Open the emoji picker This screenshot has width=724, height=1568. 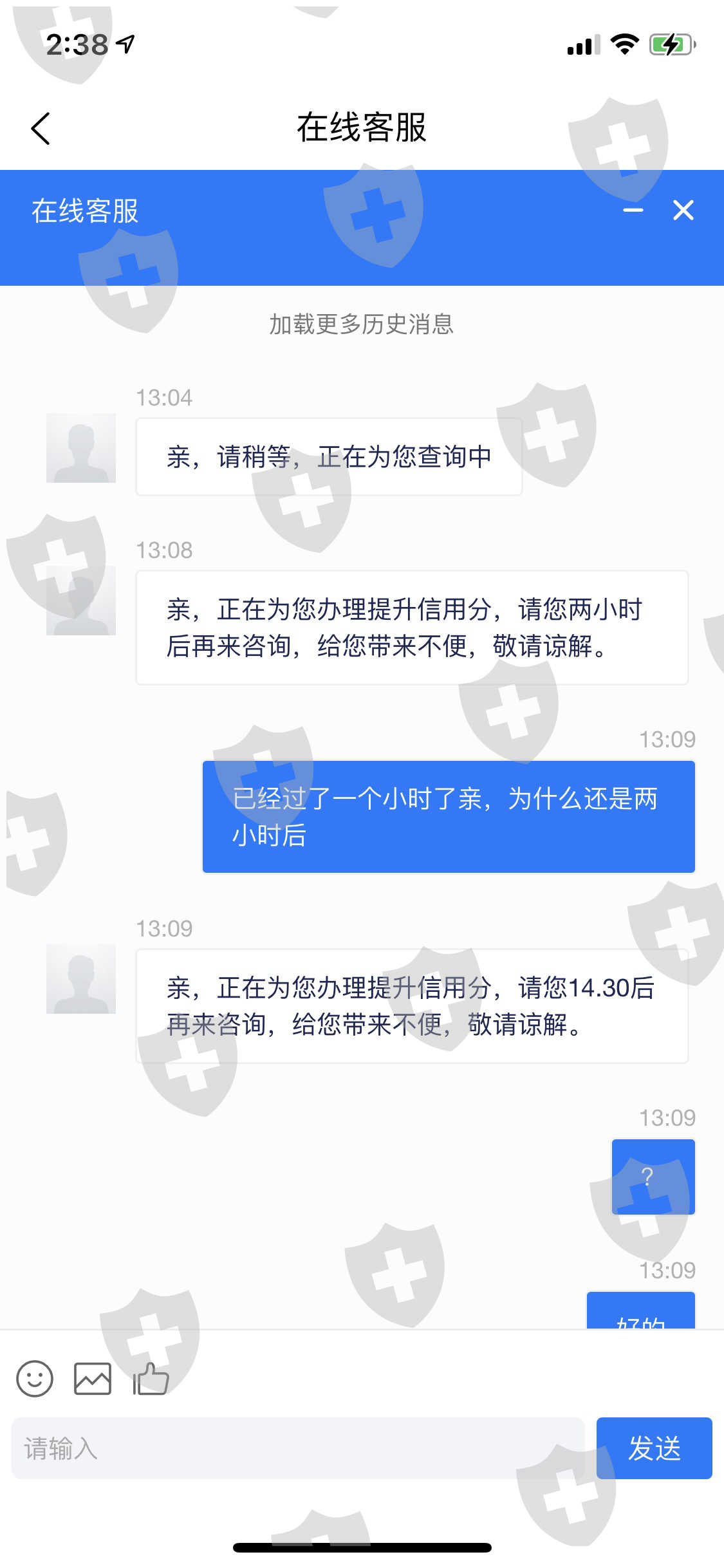pyautogui.click(x=35, y=1379)
